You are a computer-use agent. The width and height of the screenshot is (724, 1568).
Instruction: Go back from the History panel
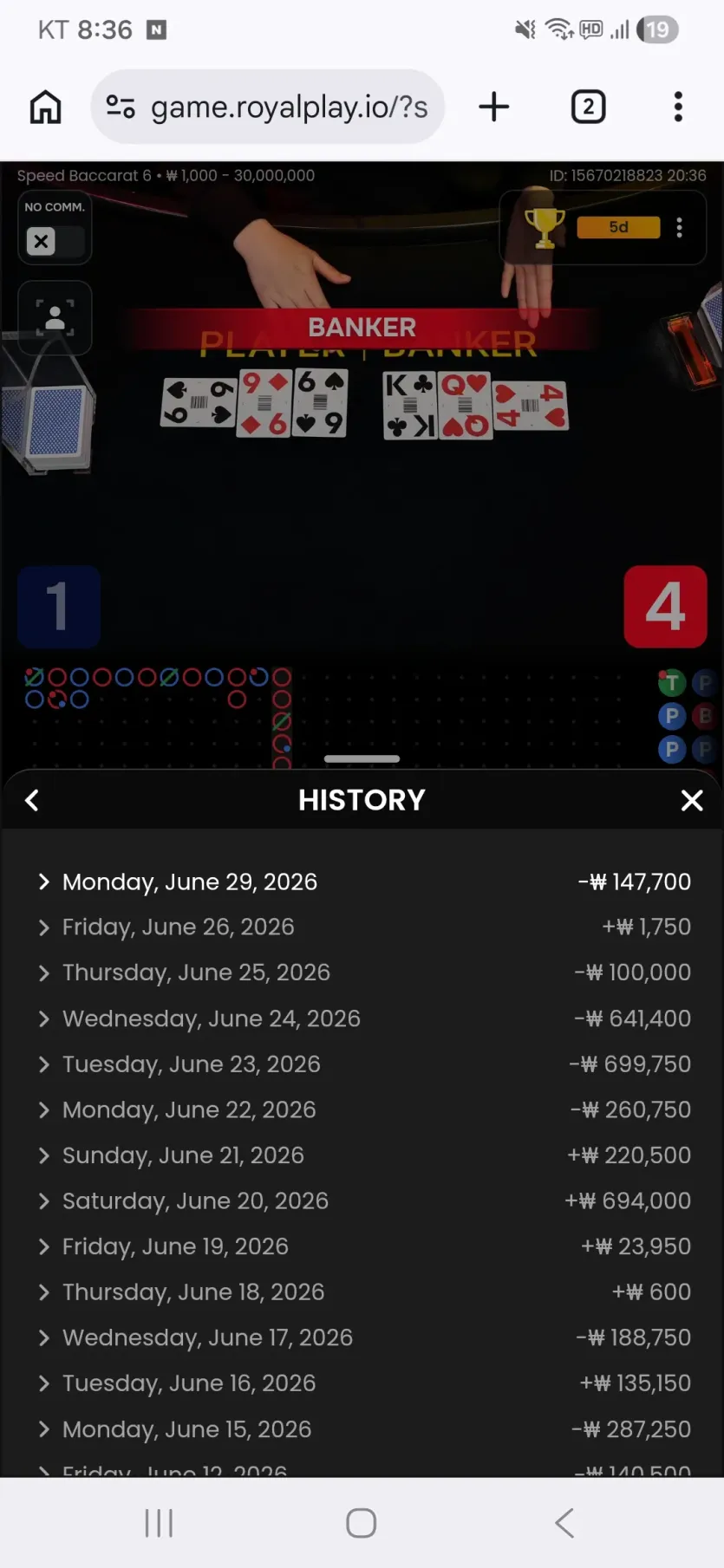(32, 800)
